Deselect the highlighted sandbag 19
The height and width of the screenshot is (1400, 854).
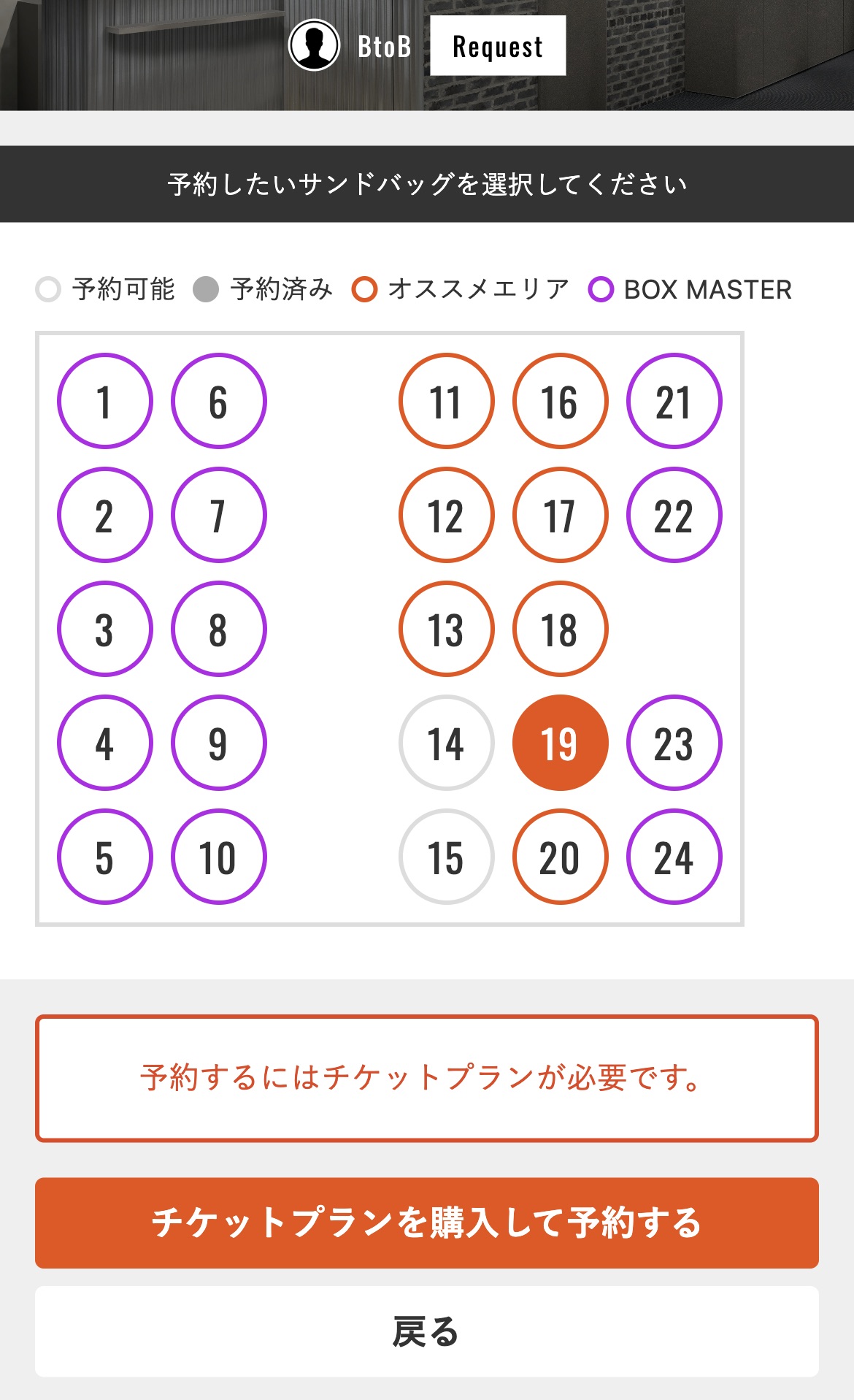[x=561, y=743]
